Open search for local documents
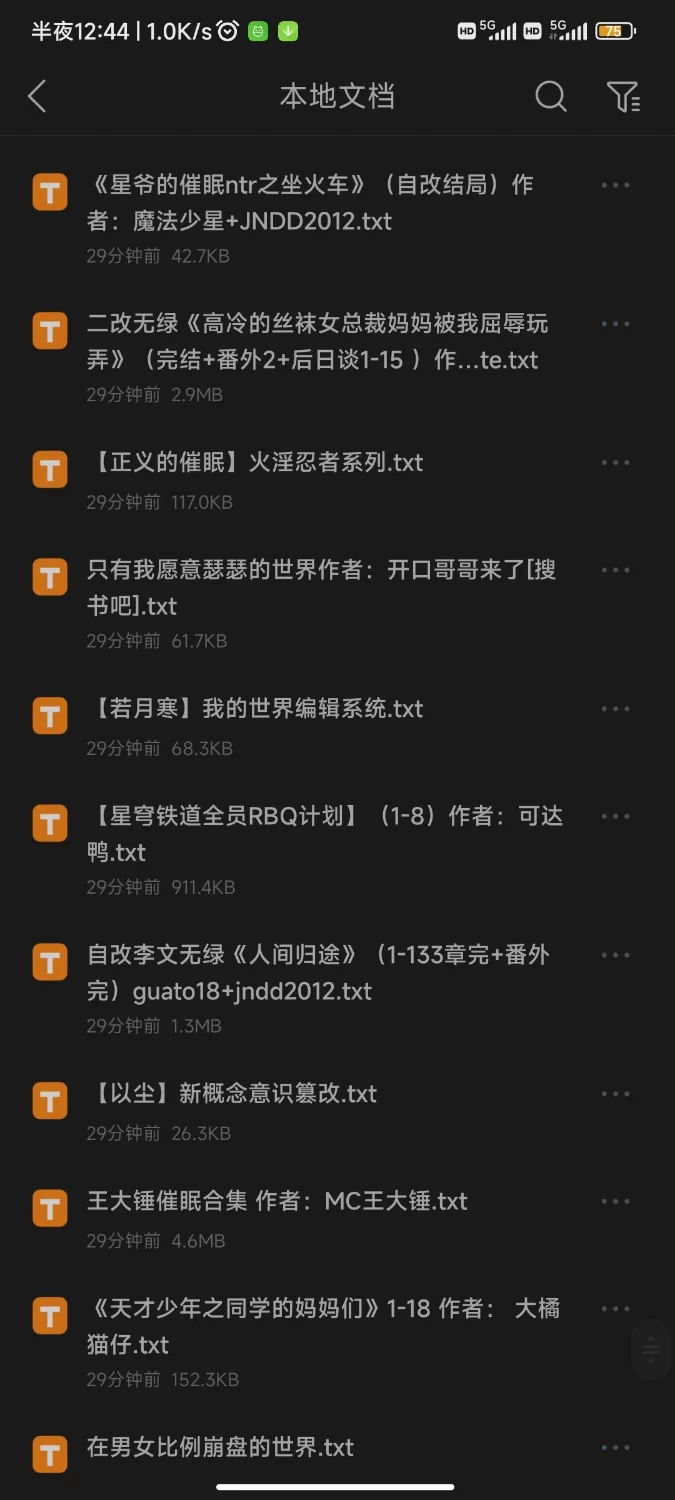Image resolution: width=675 pixels, height=1500 pixels. click(550, 97)
